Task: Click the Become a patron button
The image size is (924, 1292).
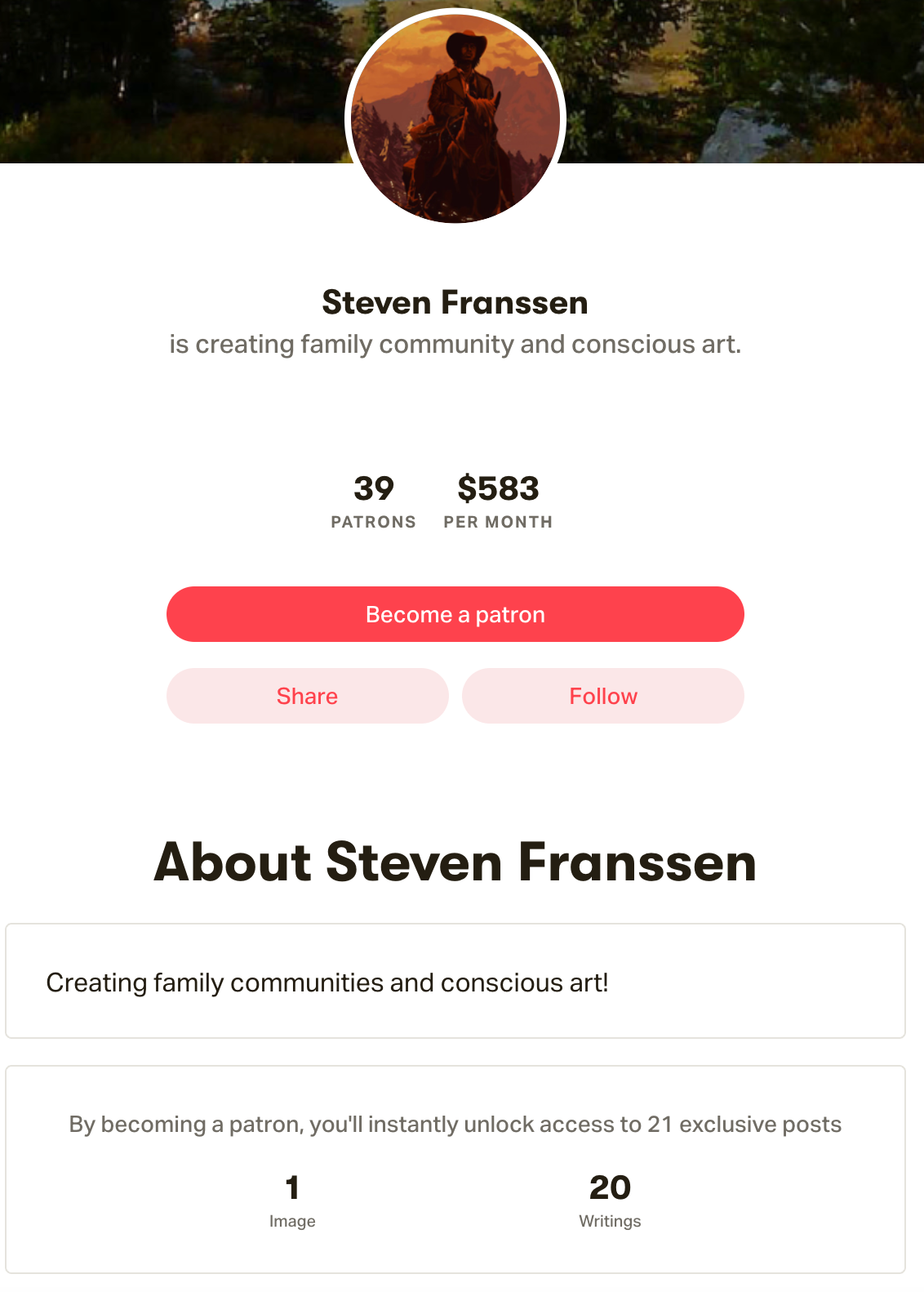Action: point(455,614)
